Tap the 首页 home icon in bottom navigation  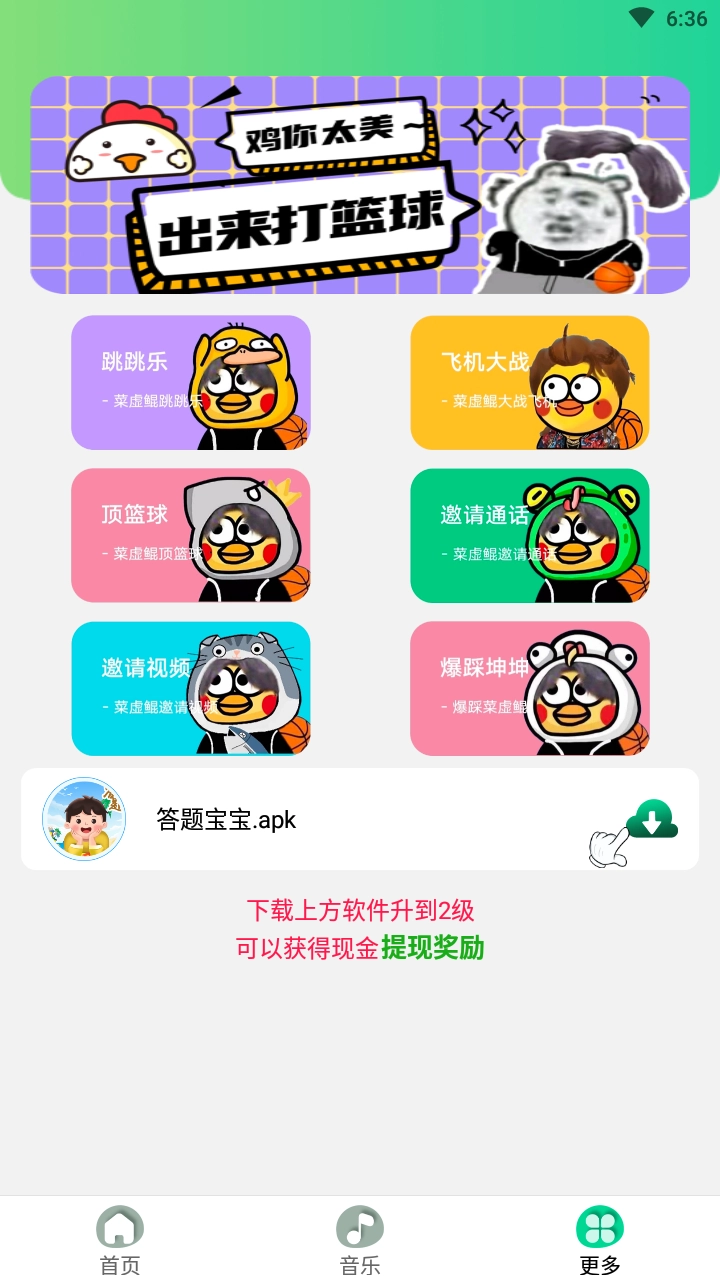[x=118, y=1227]
